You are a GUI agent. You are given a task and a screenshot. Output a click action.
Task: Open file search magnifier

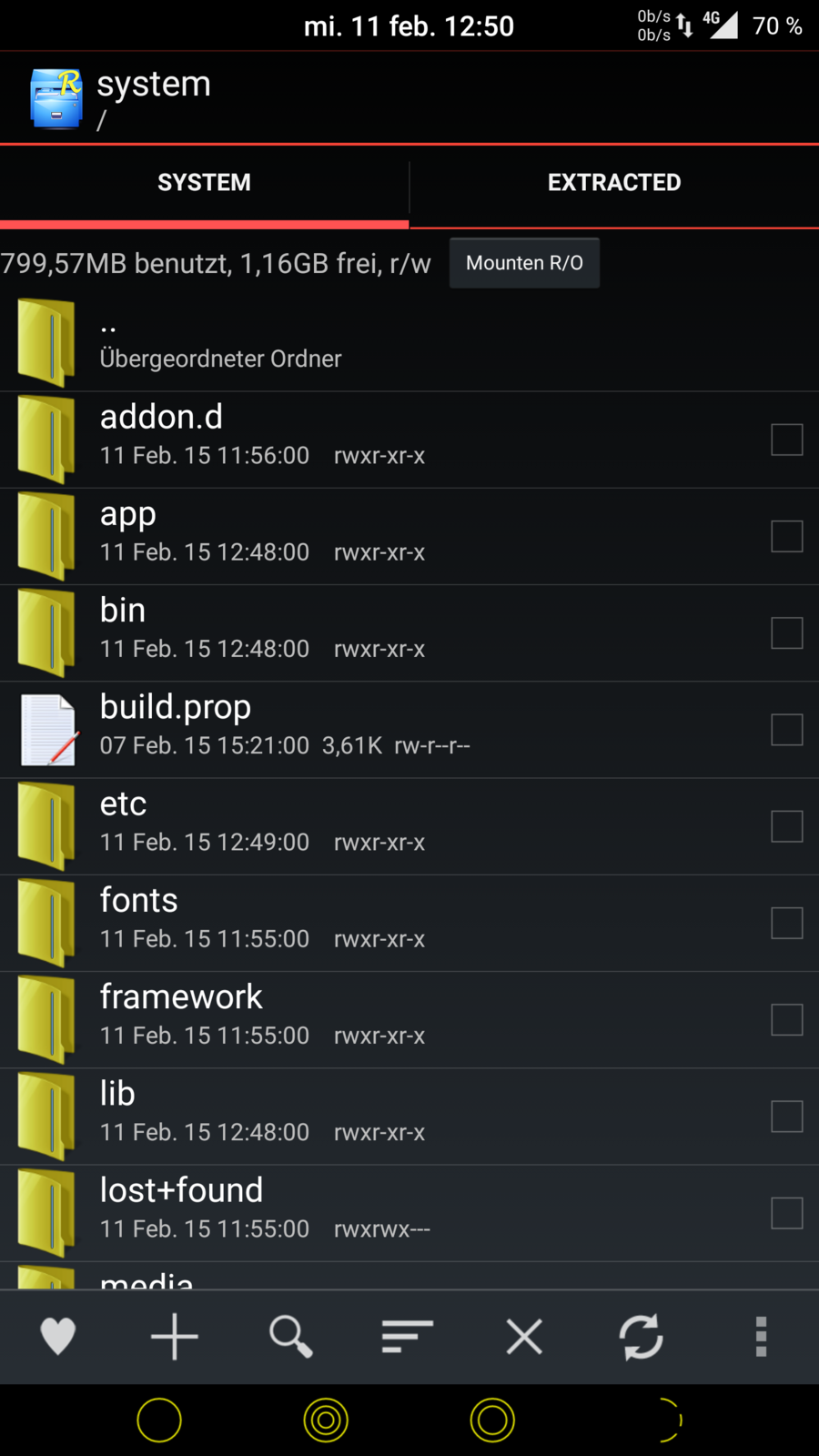click(291, 1337)
